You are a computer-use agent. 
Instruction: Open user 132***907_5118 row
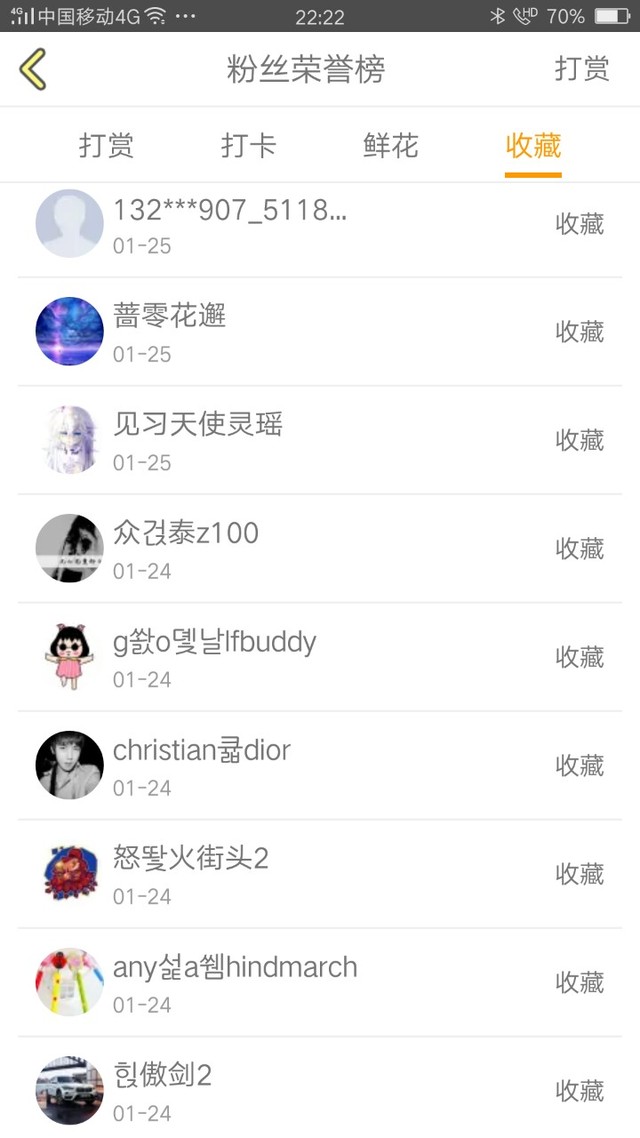coord(320,224)
